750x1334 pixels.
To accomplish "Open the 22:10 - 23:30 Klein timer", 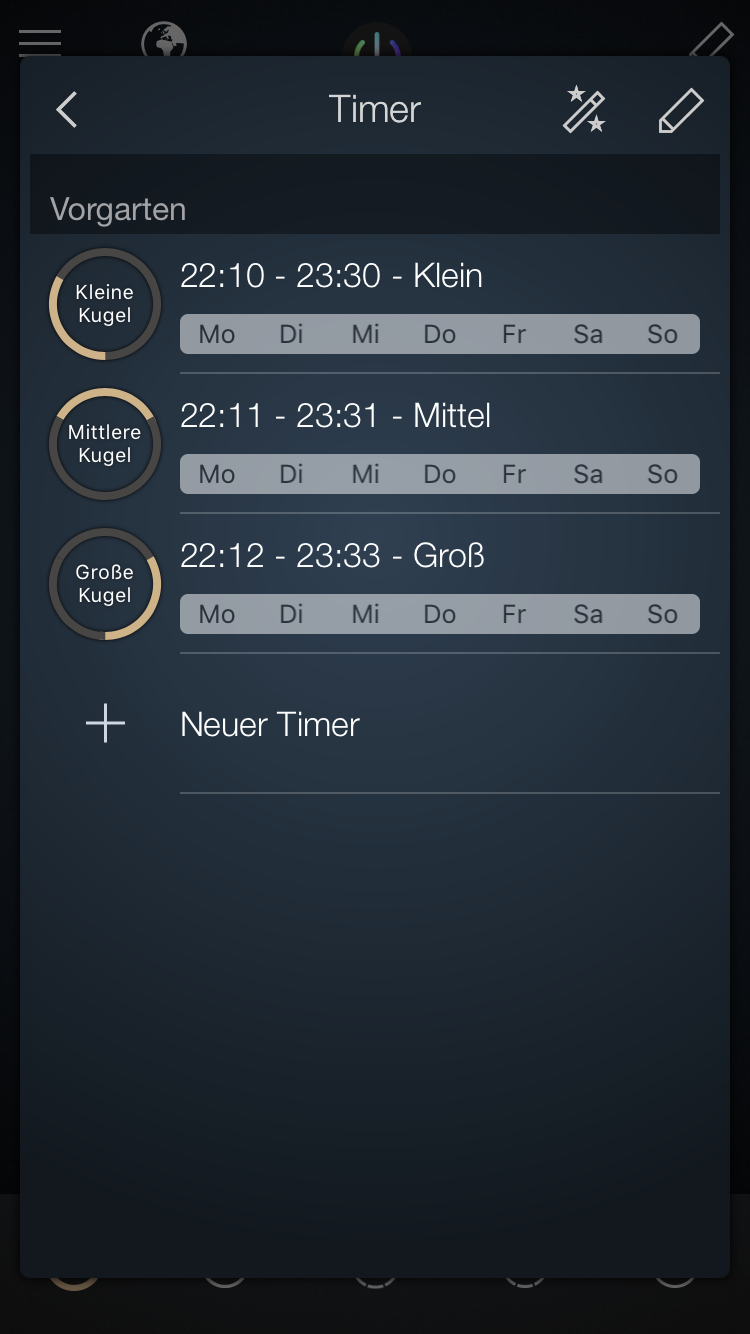I will 331,276.
